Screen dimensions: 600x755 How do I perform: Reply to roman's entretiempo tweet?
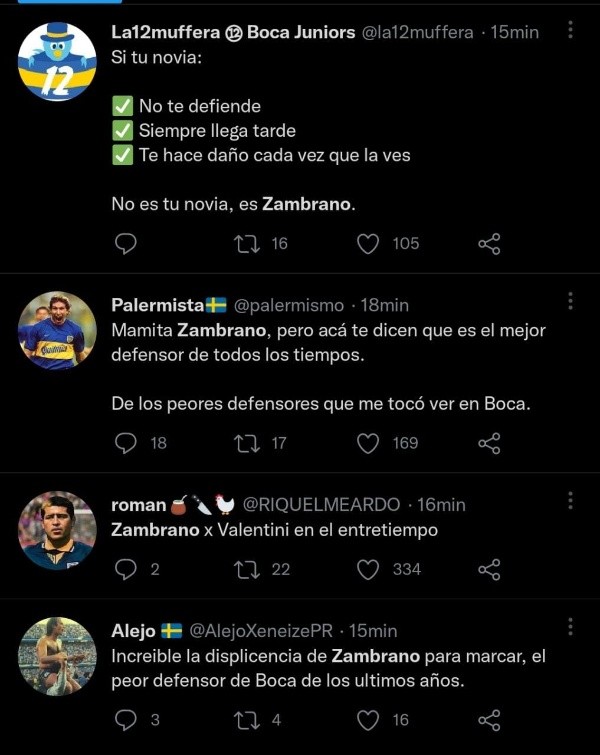(126, 569)
